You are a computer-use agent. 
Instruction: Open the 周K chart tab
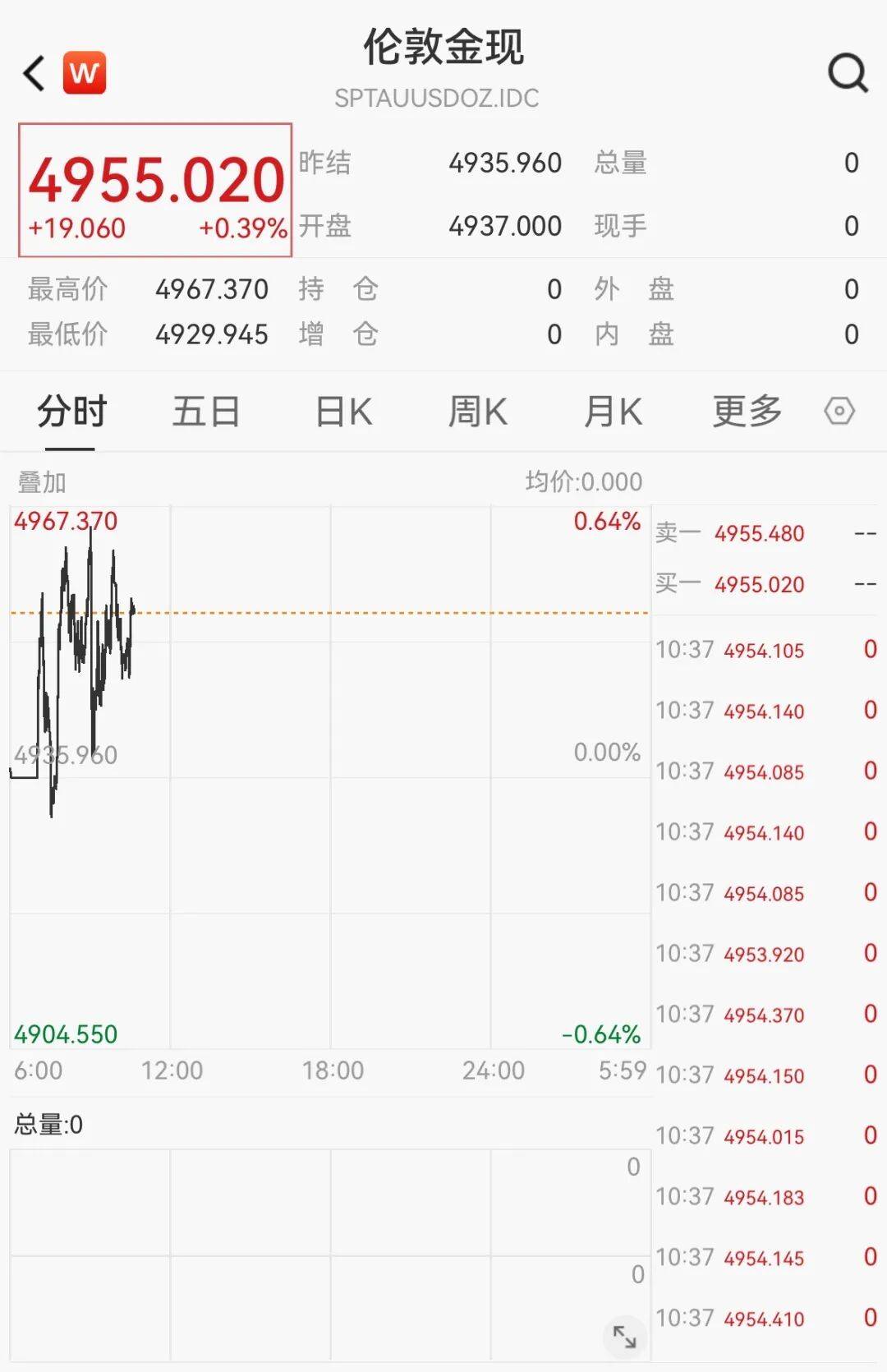[x=478, y=412]
